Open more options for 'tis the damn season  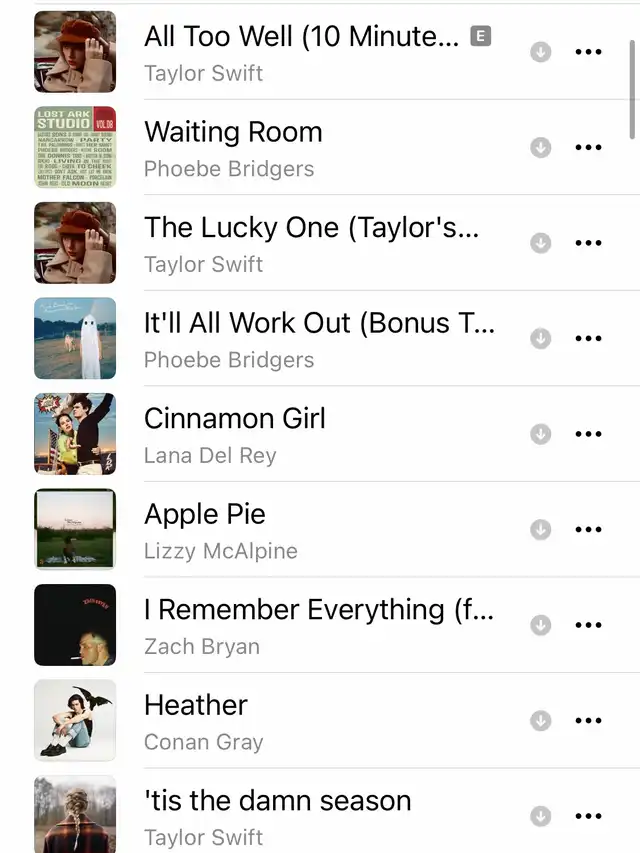(x=589, y=816)
